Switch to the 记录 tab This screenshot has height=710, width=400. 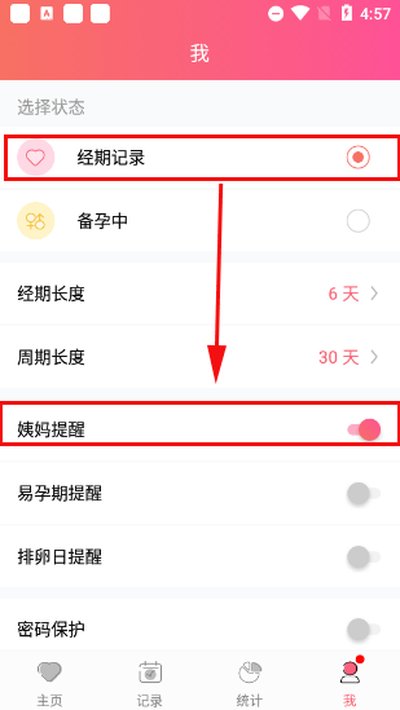(x=149, y=681)
